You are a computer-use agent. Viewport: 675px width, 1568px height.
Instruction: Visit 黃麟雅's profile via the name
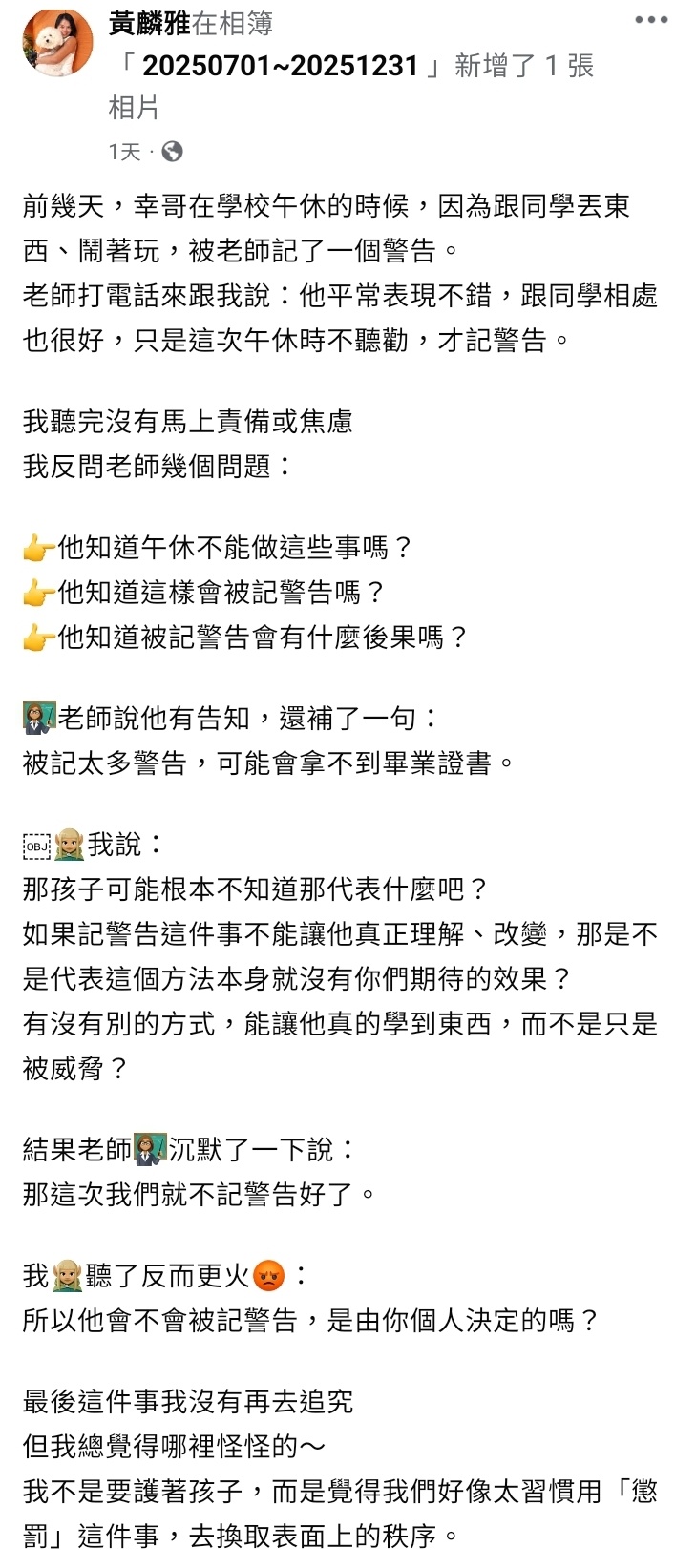tap(149, 22)
